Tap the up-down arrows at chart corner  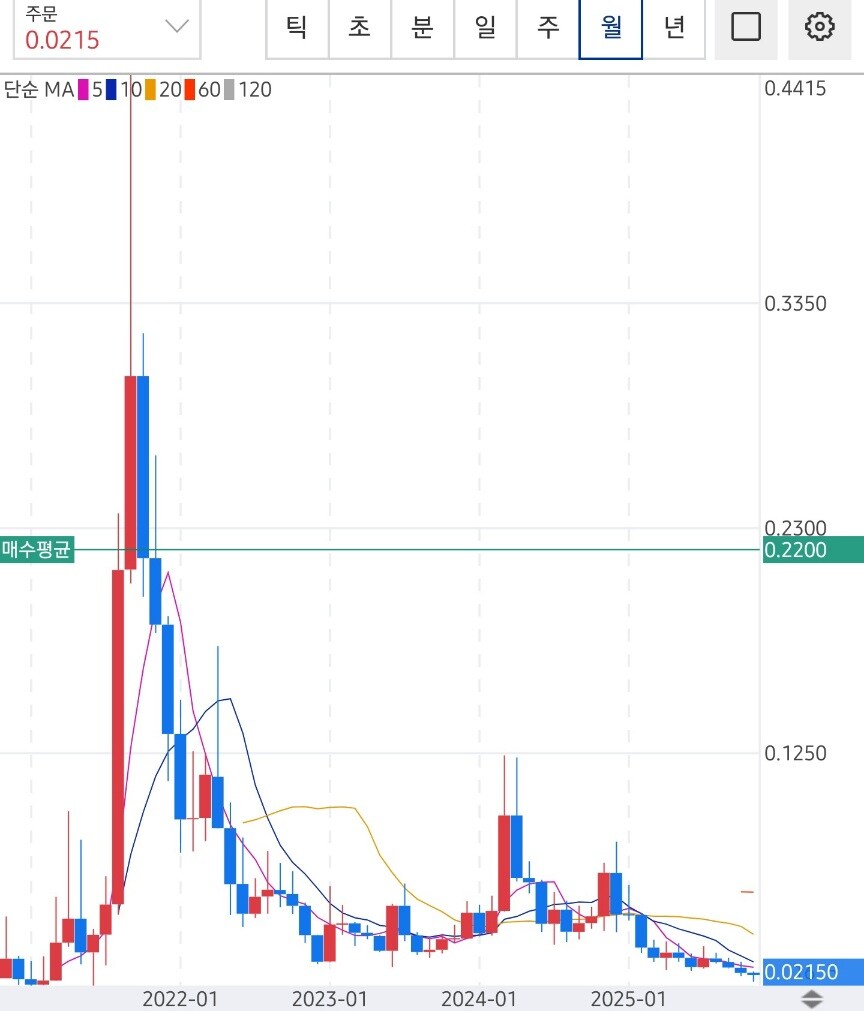[811, 999]
